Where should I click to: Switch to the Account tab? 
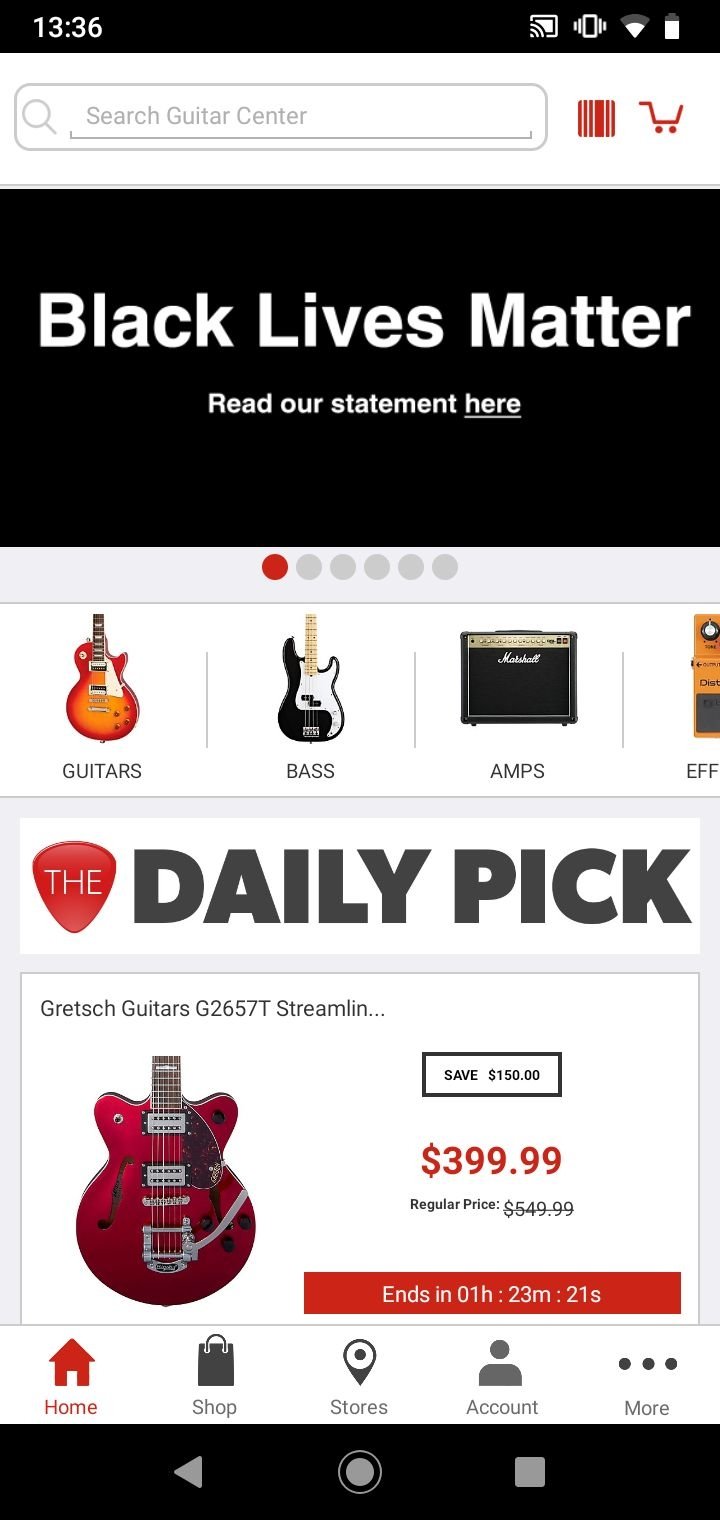click(x=502, y=1376)
